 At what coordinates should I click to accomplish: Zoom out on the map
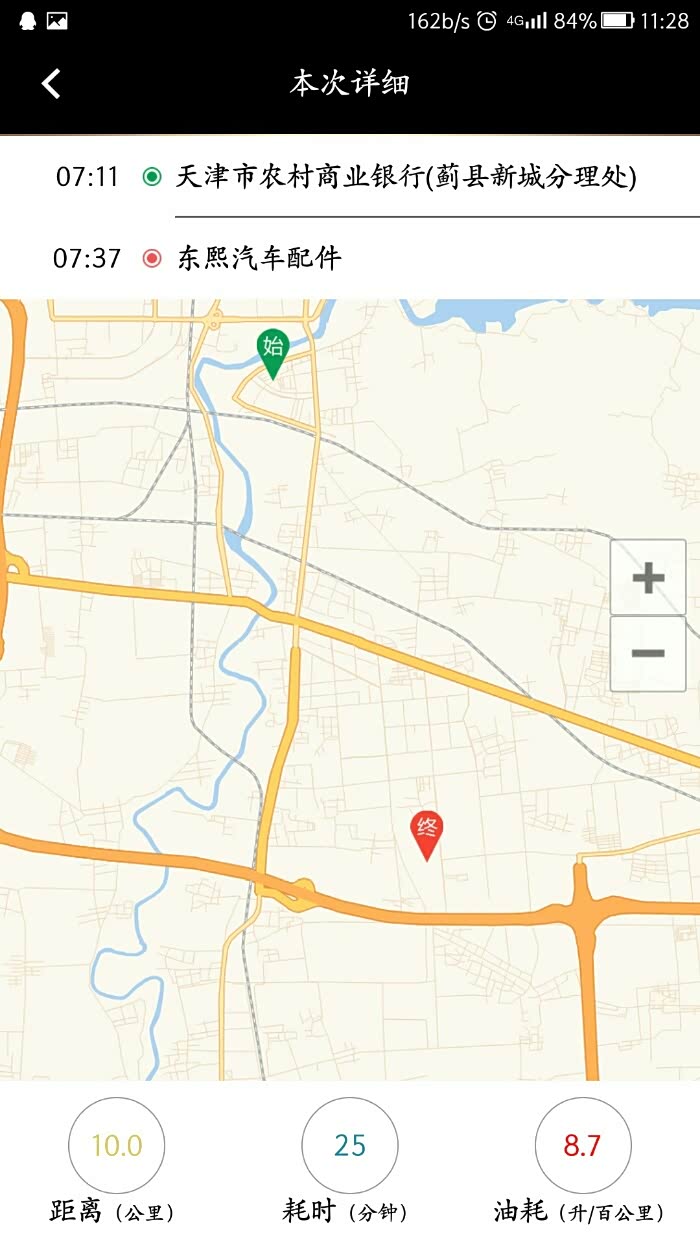tap(648, 654)
